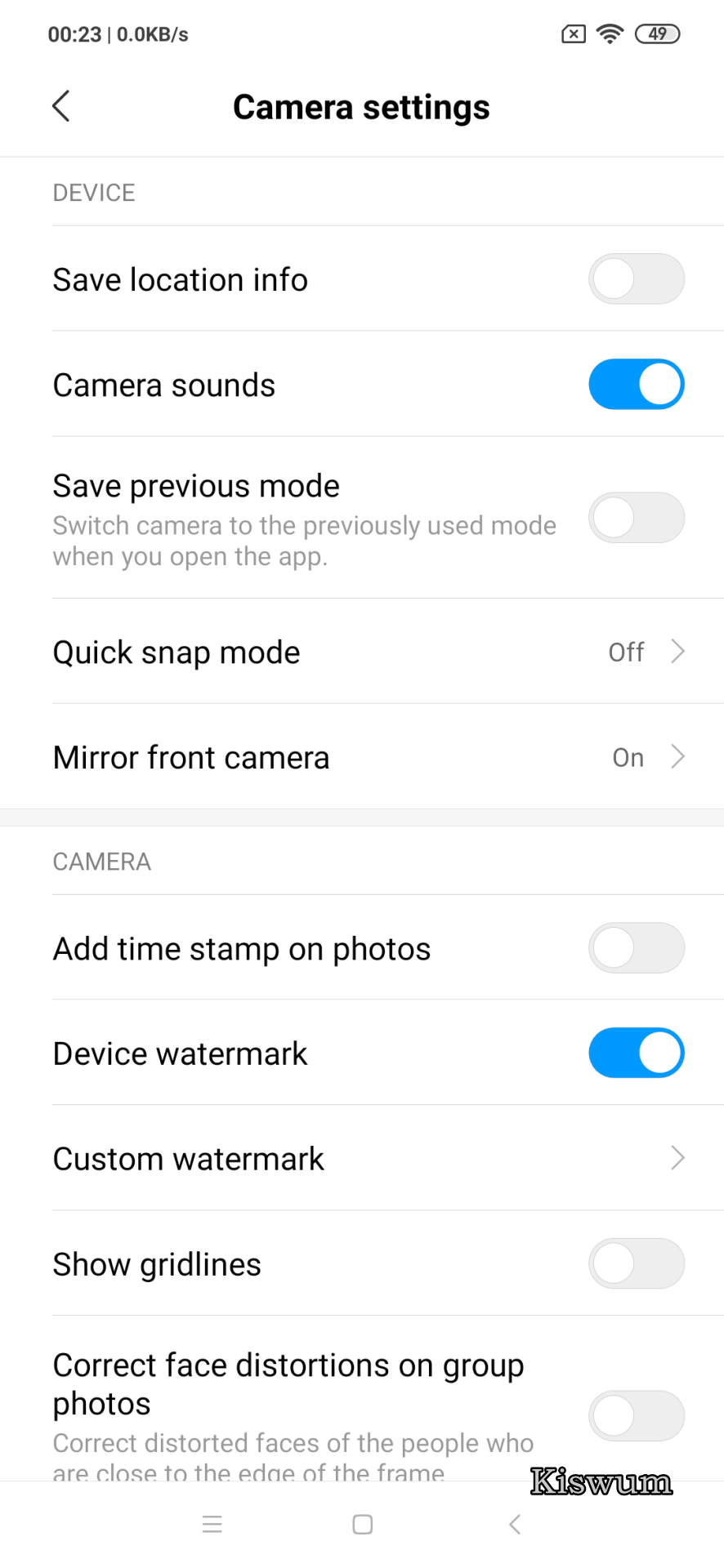Open Quick snap mode options
The height and width of the screenshot is (1568, 724).
tap(362, 652)
